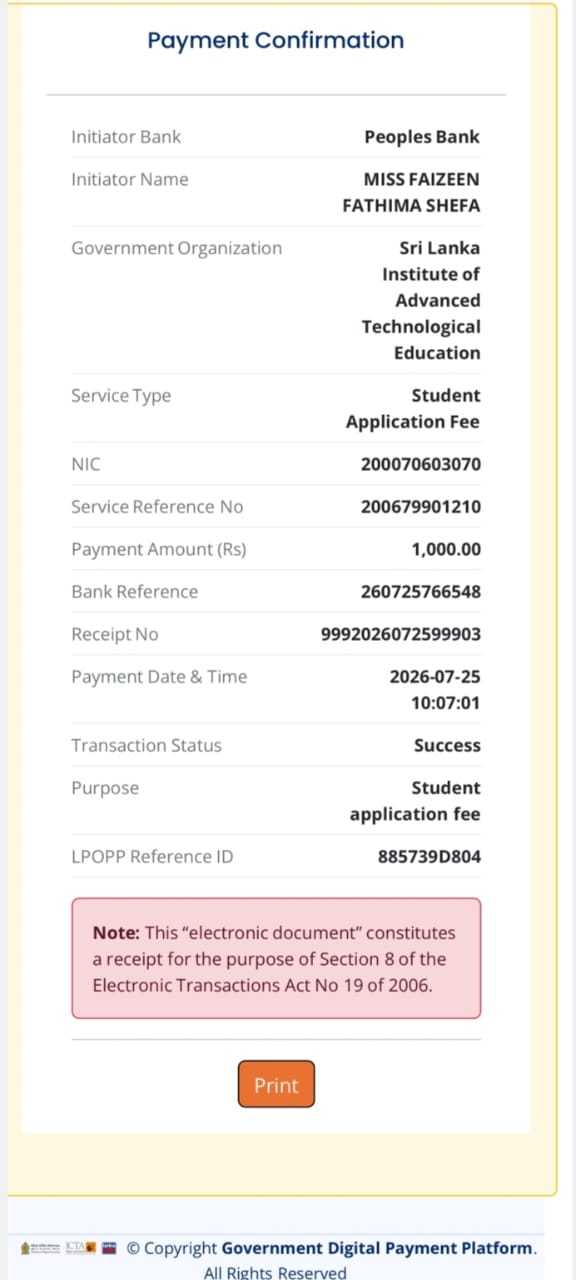This screenshot has height=1280, width=576.
Task: Tap the orange Print button
Action: coord(276,1084)
